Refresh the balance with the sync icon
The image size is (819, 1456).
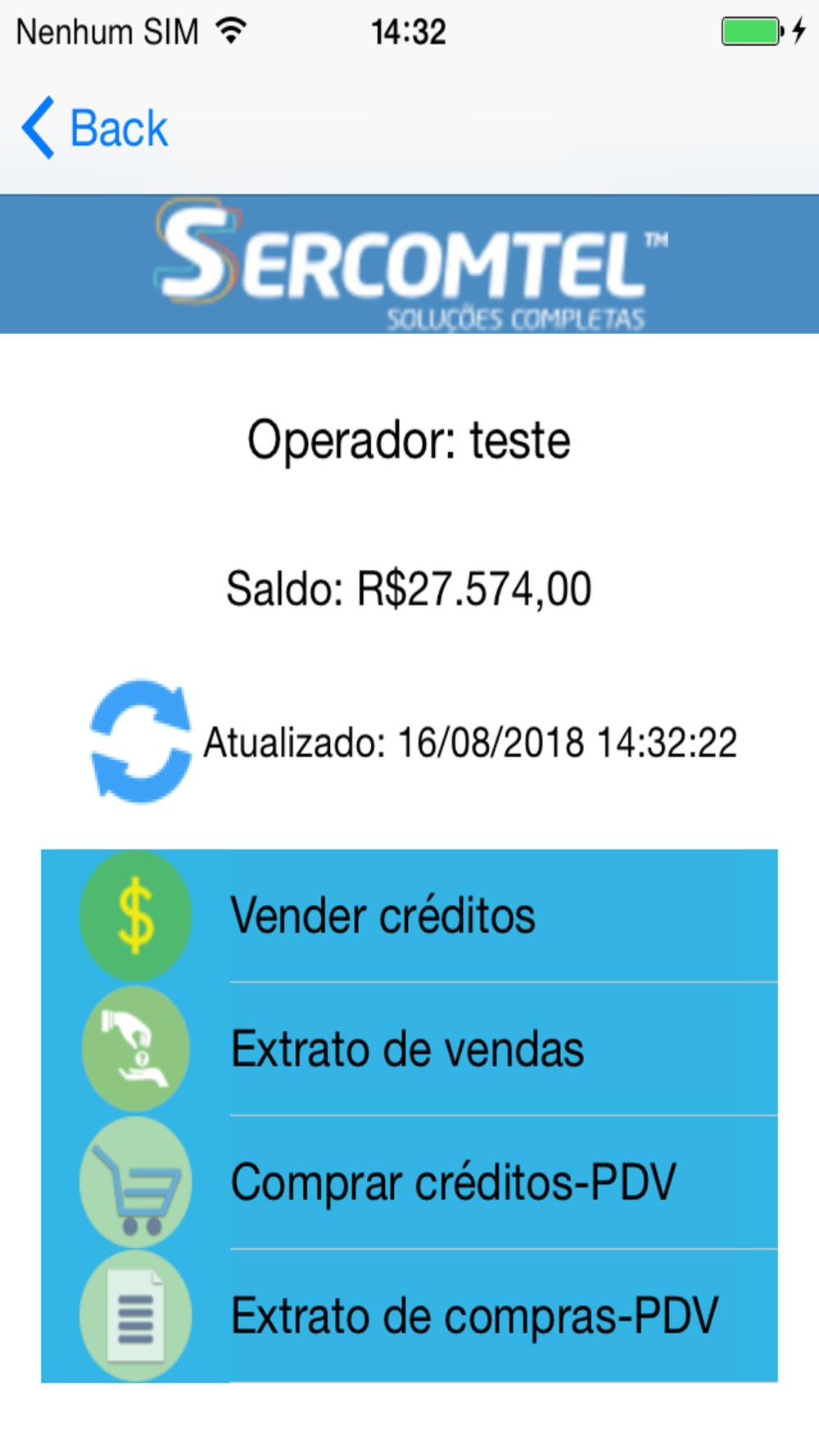(x=141, y=741)
